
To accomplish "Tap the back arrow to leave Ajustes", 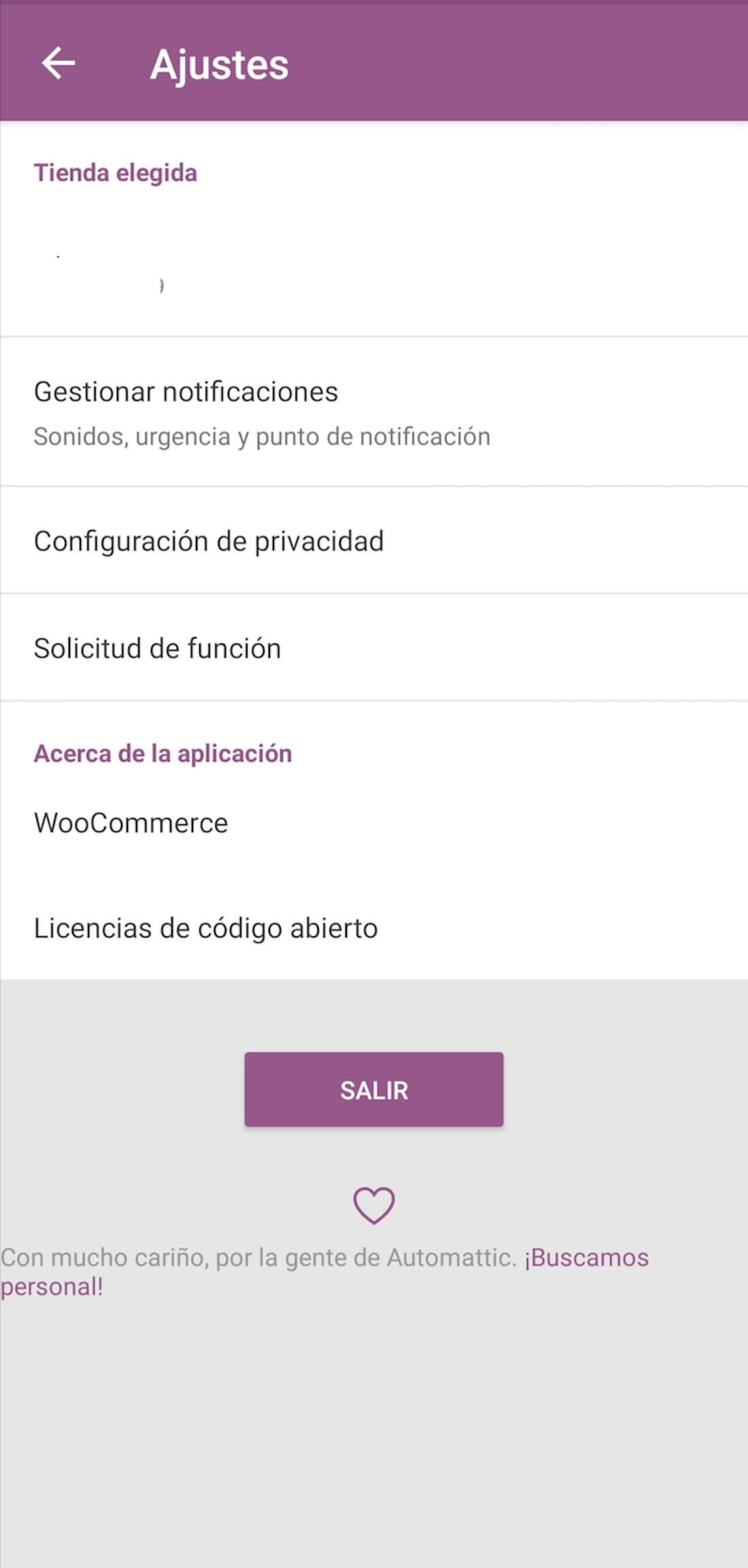I will pos(58,64).
